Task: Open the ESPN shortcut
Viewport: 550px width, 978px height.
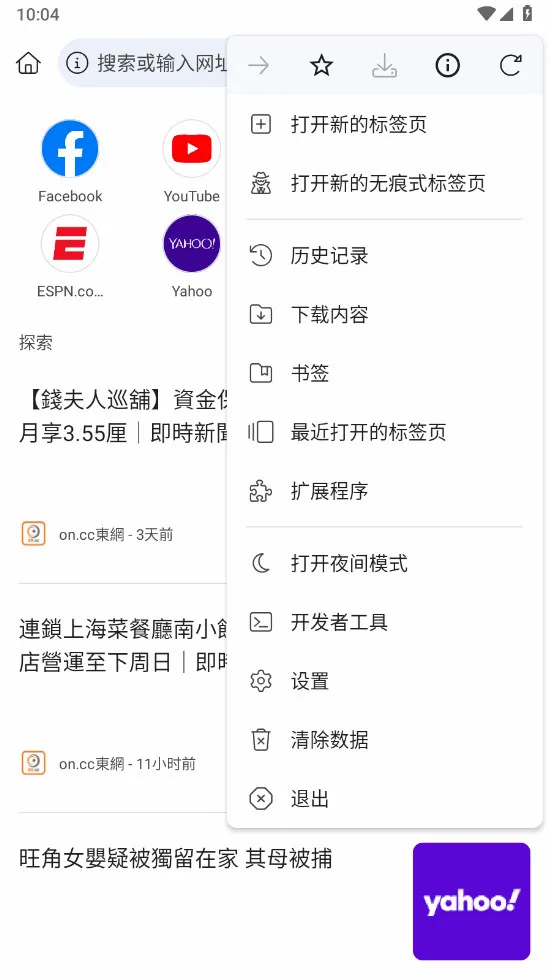Action: click(x=70, y=256)
